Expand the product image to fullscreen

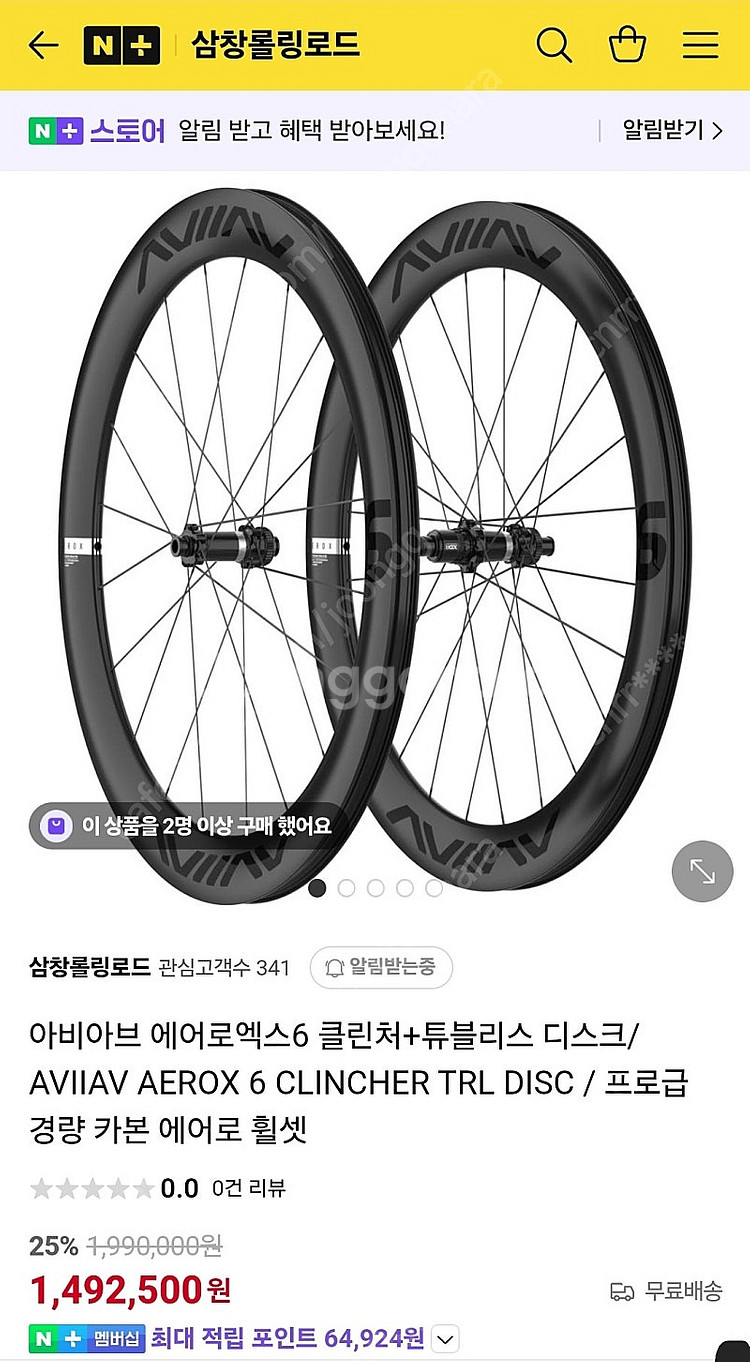702,872
